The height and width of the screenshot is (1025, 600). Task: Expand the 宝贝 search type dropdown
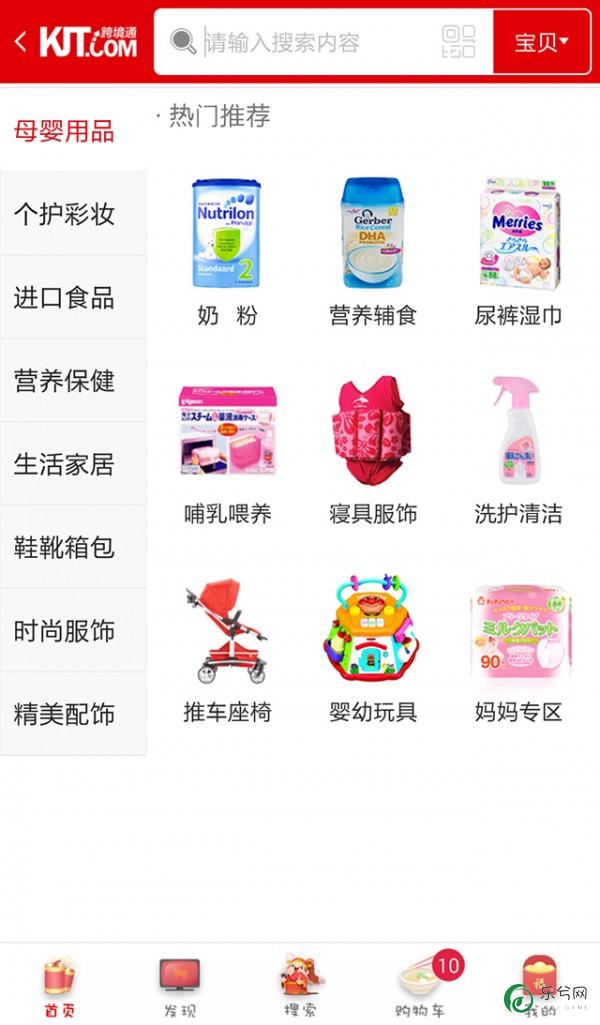(x=542, y=42)
